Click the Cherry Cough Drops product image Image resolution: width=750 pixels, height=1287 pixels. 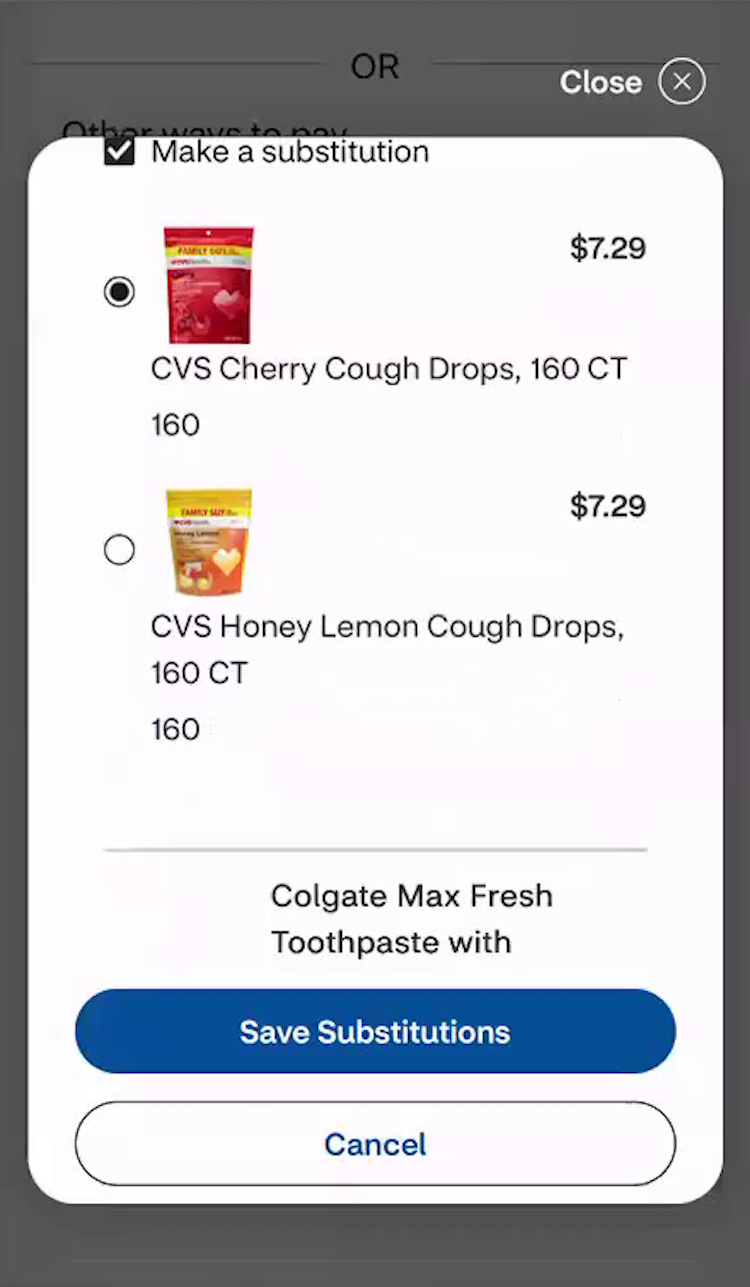coord(208,285)
